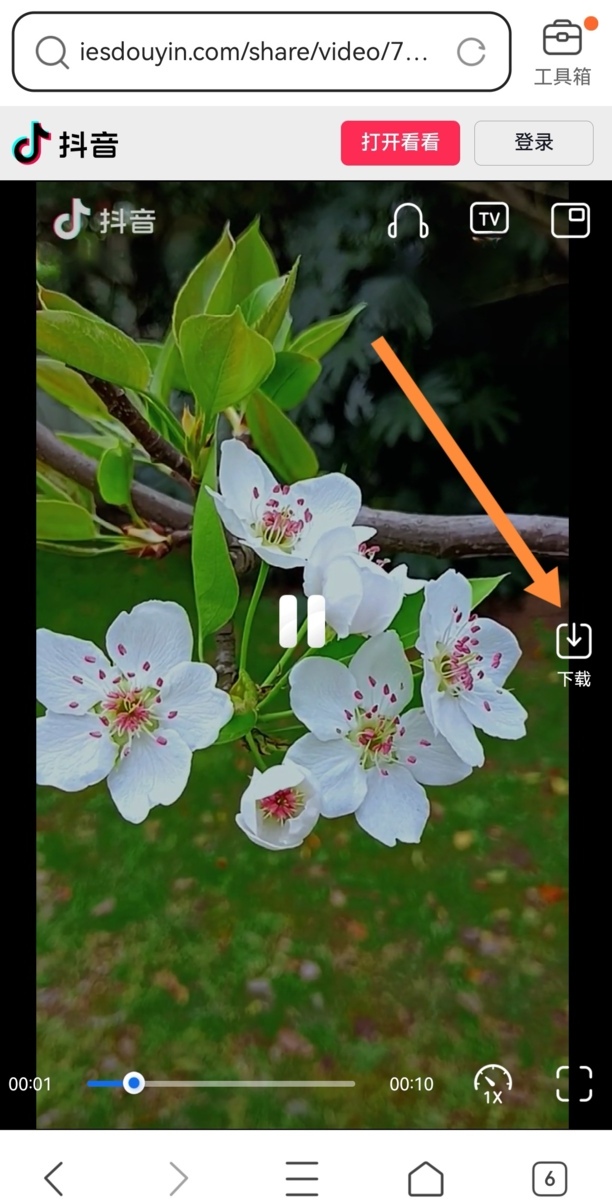612x1200 pixels.
Task: Tap the URL address bar
Action: (250, 52)
